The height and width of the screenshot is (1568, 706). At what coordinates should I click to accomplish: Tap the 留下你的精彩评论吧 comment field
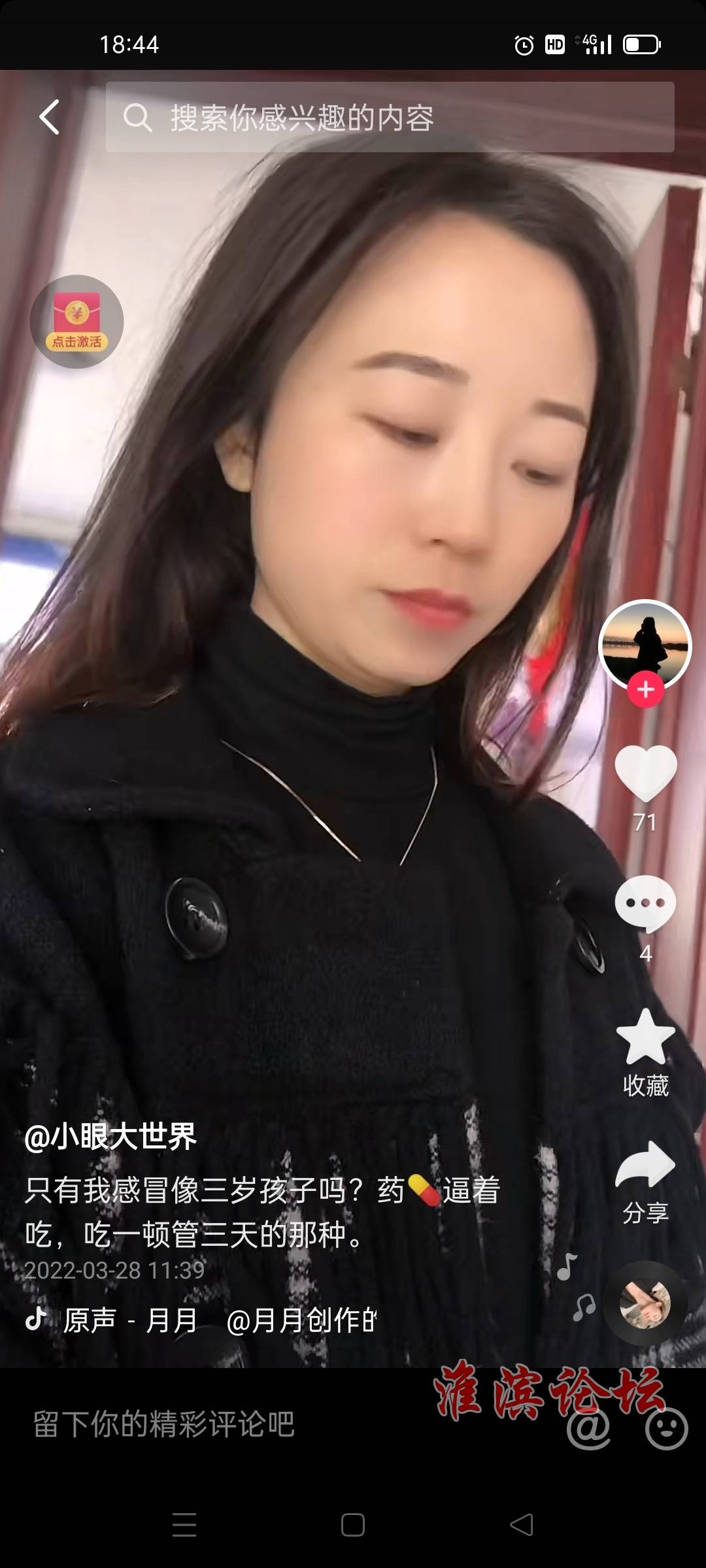[x=163, y=1424]
